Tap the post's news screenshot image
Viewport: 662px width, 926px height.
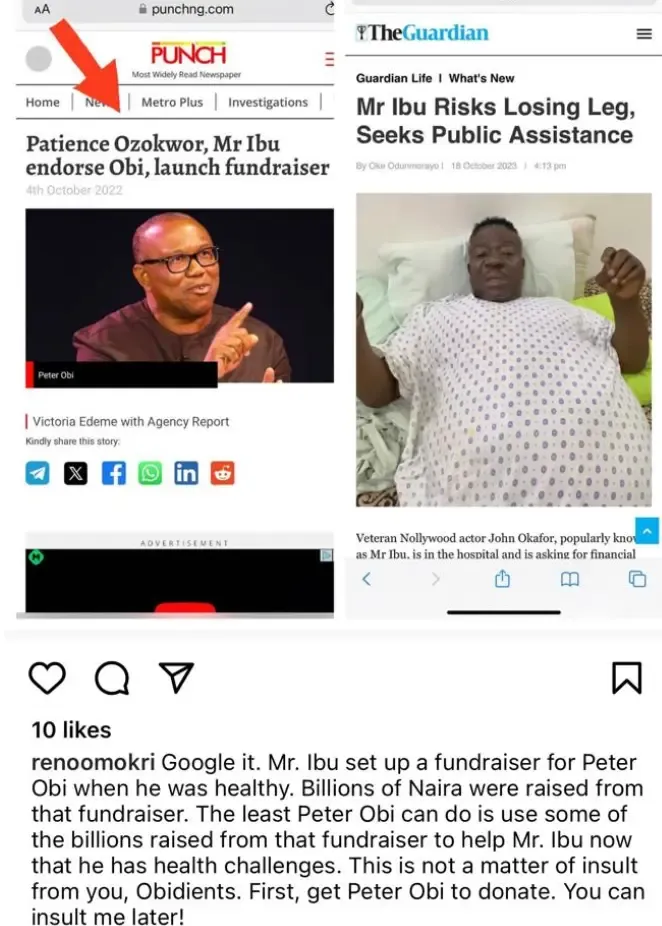point(331,310)
